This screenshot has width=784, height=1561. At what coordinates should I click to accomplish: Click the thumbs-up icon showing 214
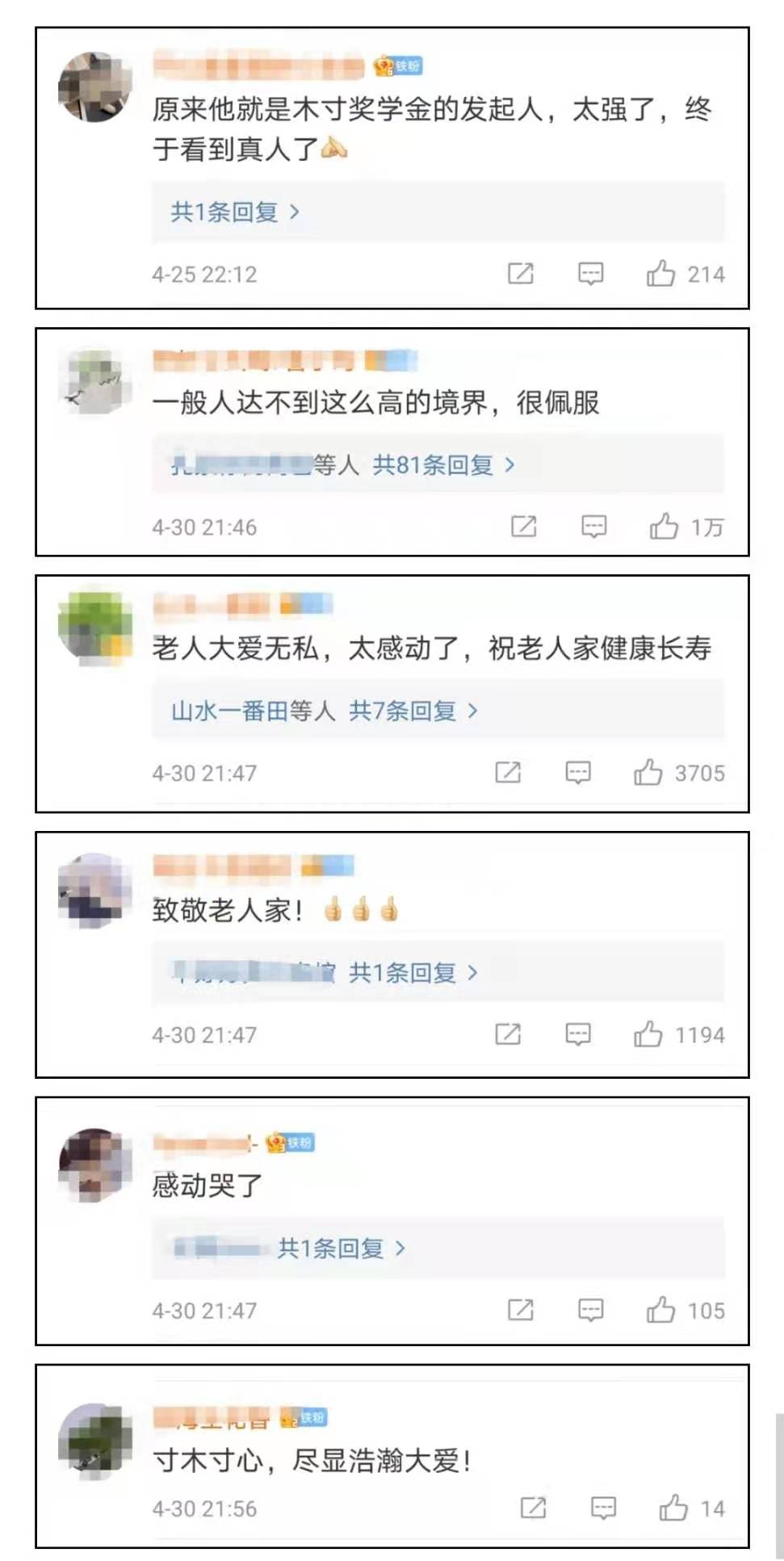coord(662,274)
